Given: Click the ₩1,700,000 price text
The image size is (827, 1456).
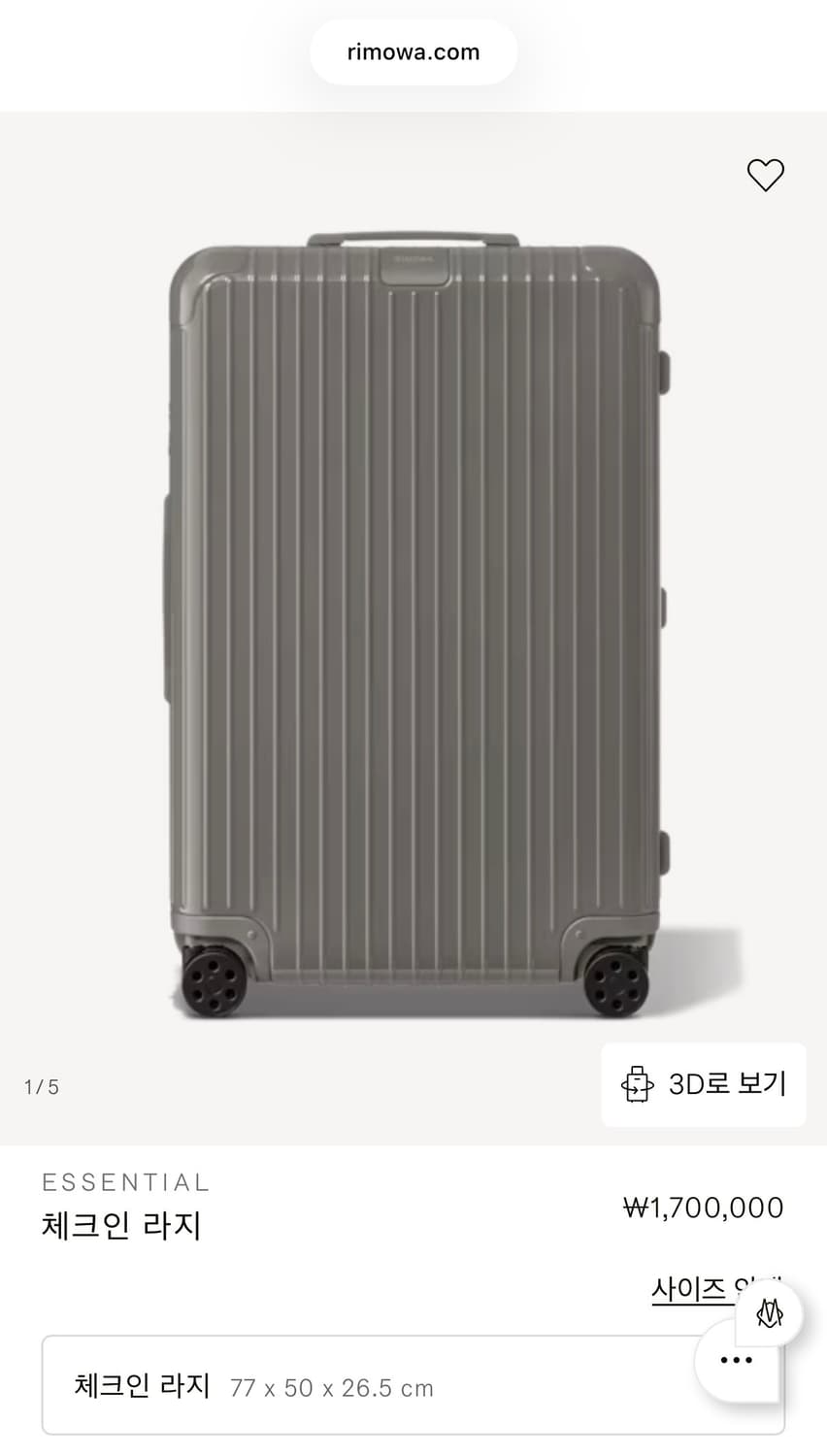Looking at the screenshot, I should 702,1208.
